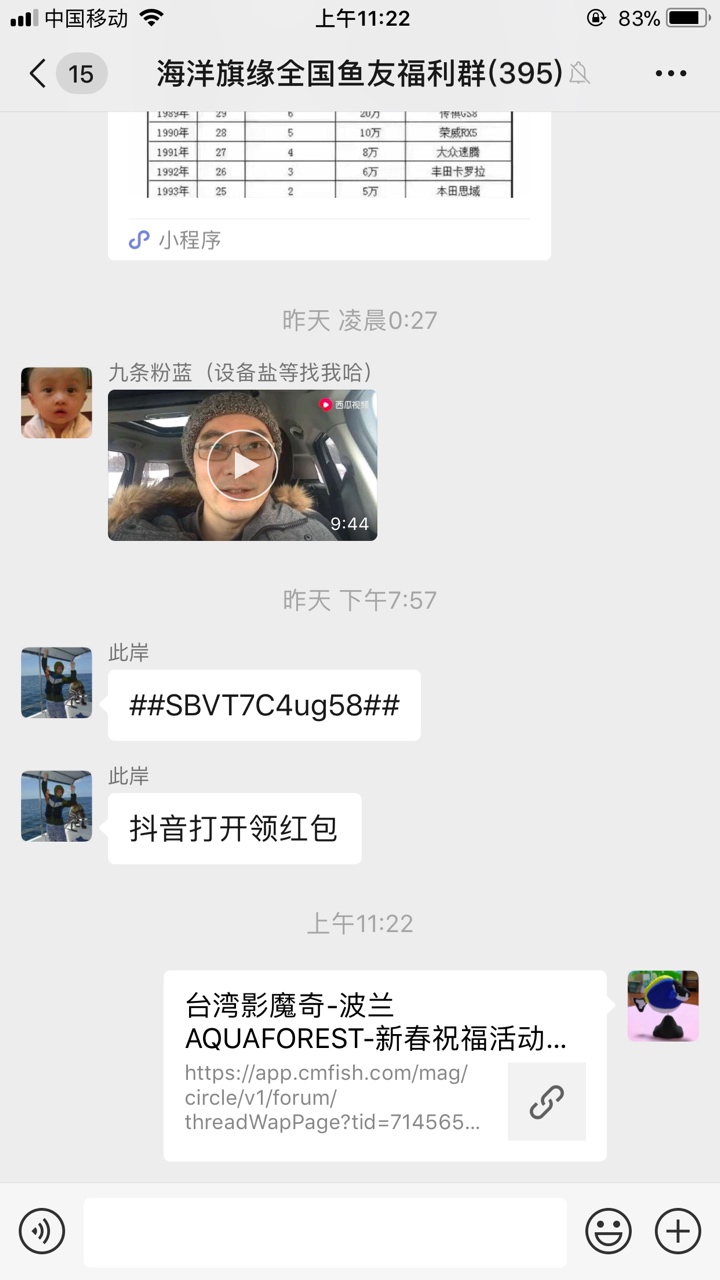
Task: Open the emoji picker
Action: coord(608,1231)
